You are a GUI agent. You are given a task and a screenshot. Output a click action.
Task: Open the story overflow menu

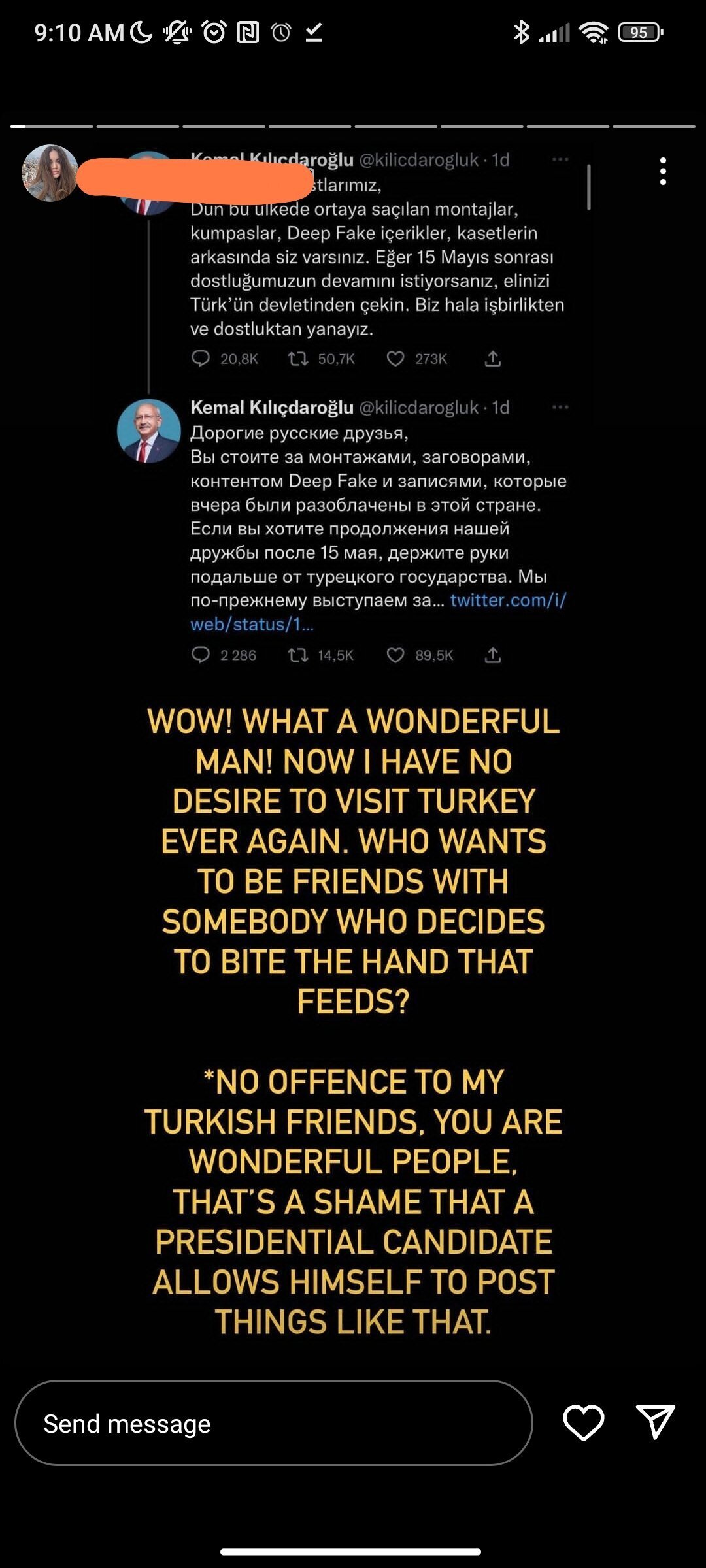pos(663,171)
